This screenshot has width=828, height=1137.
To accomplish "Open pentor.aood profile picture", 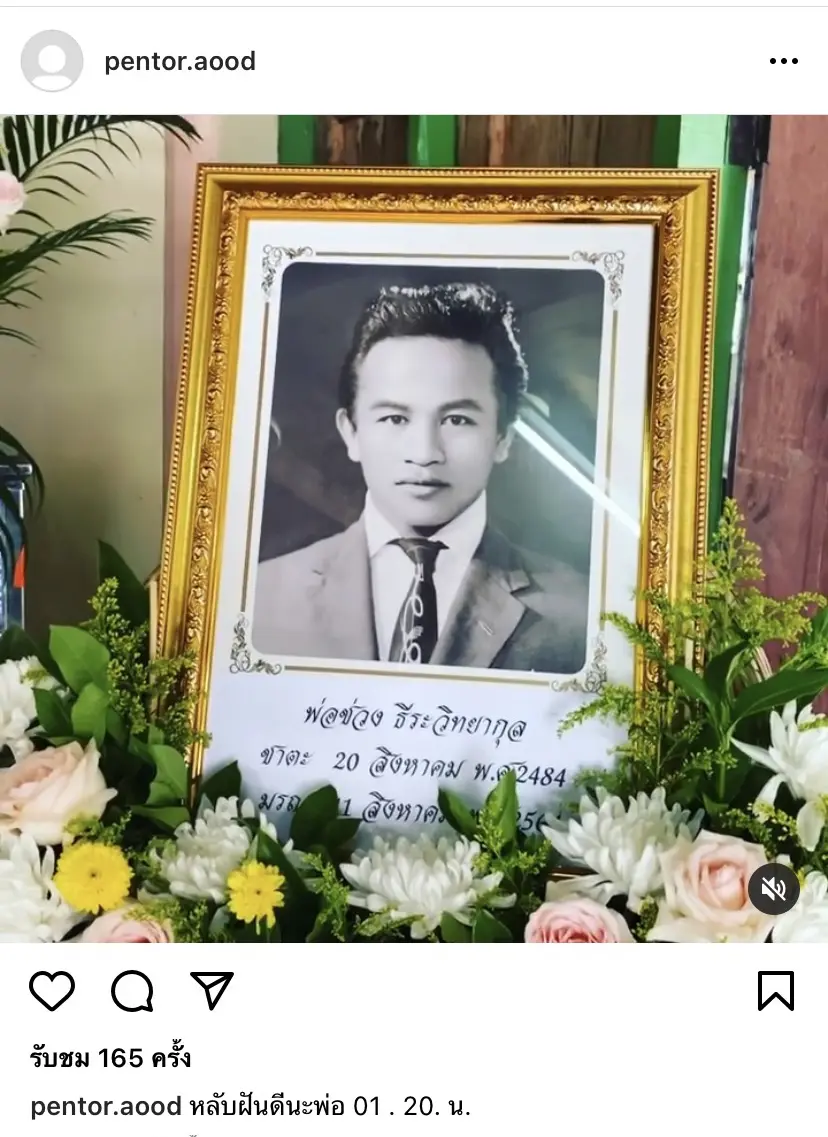I will click(x=51, y=61).
